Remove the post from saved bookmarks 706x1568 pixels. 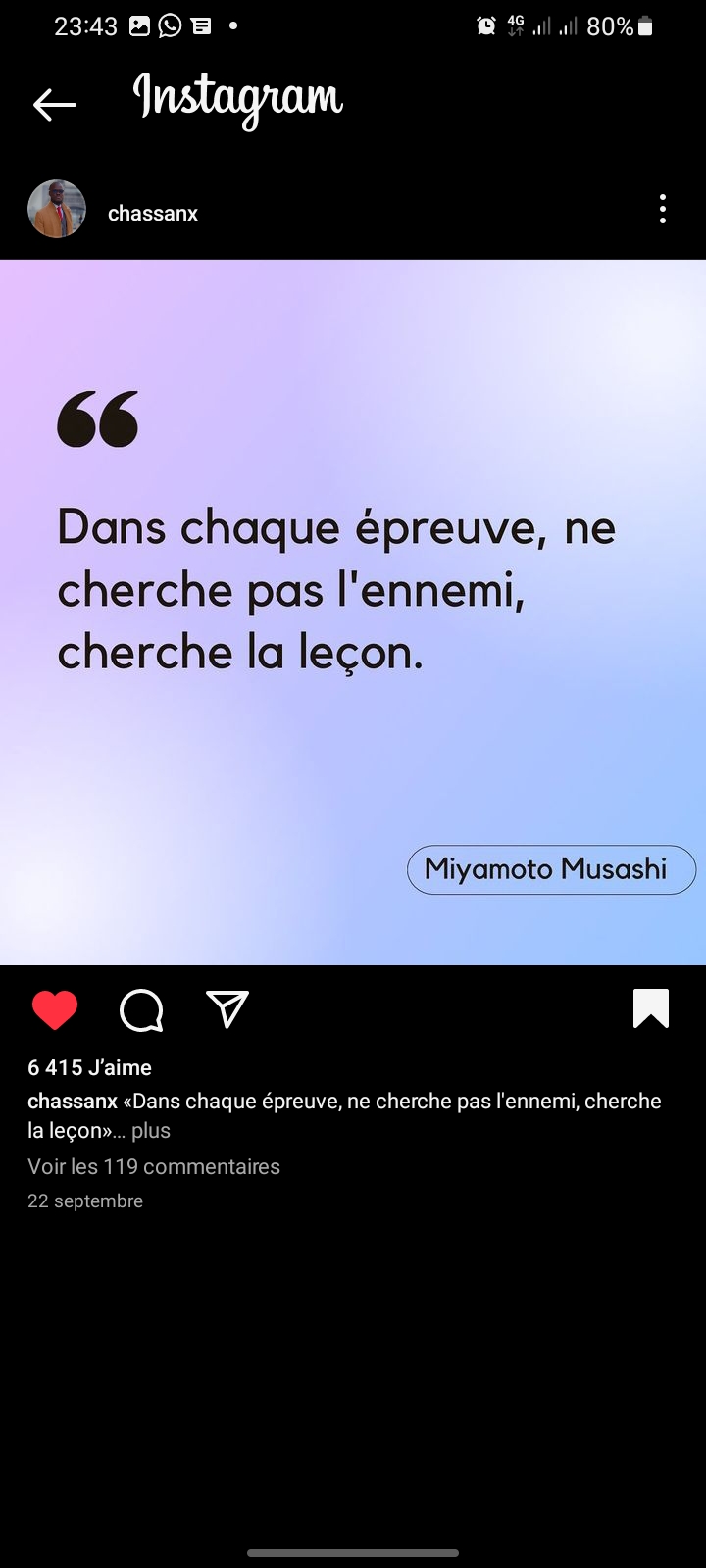pos(651,1008)
